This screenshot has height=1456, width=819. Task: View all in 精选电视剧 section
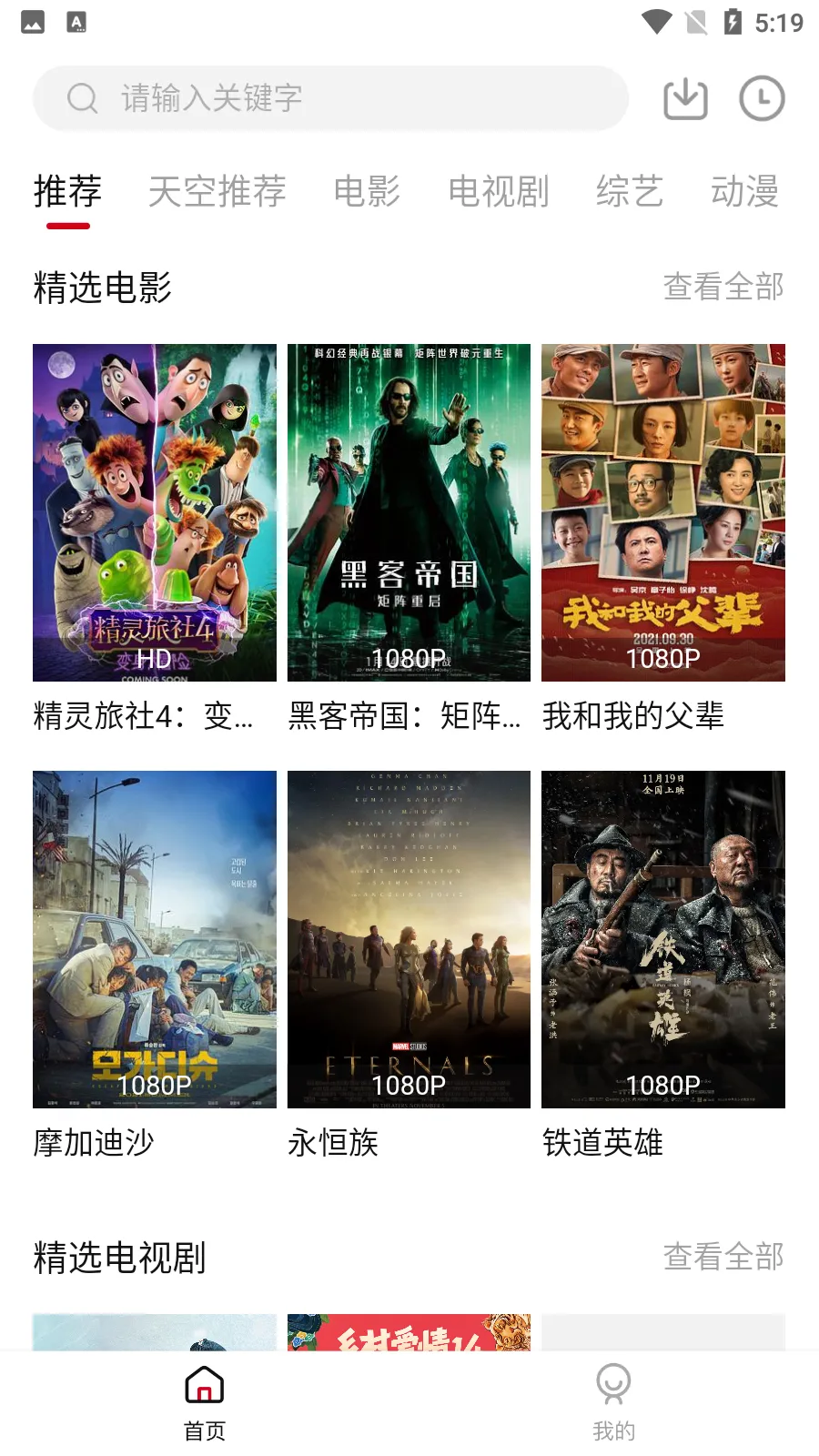723,1258
